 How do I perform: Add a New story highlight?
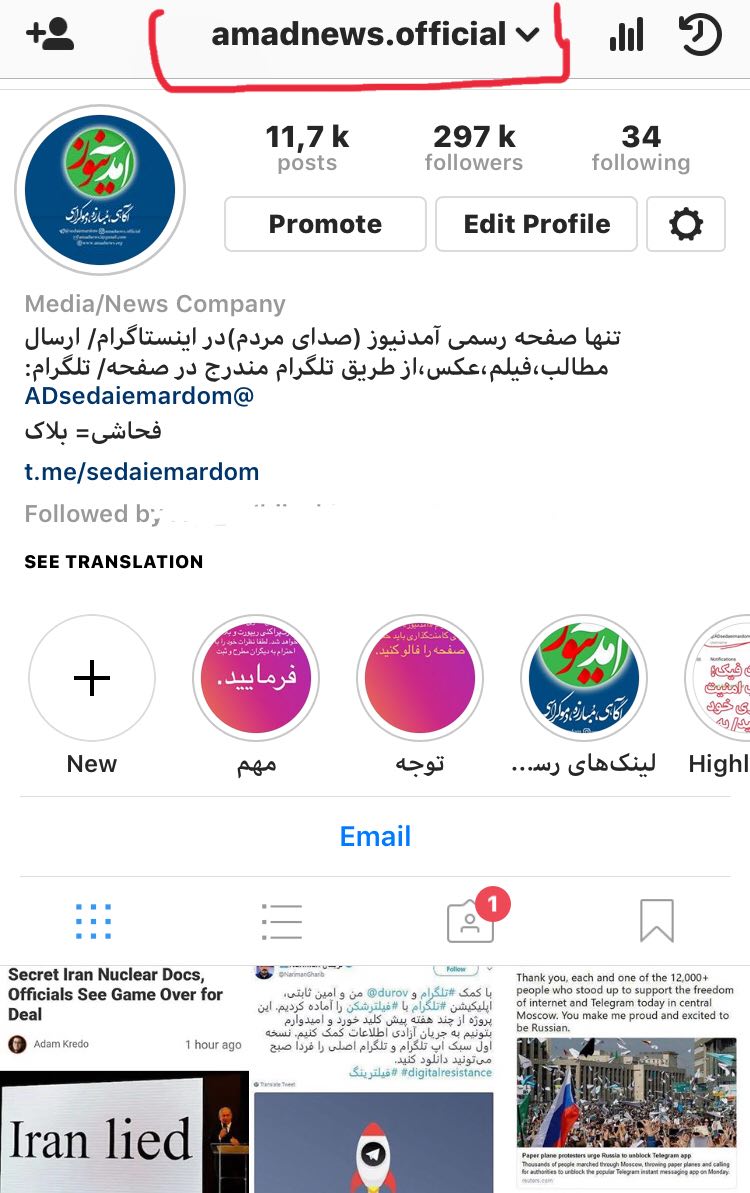[92, 678]
